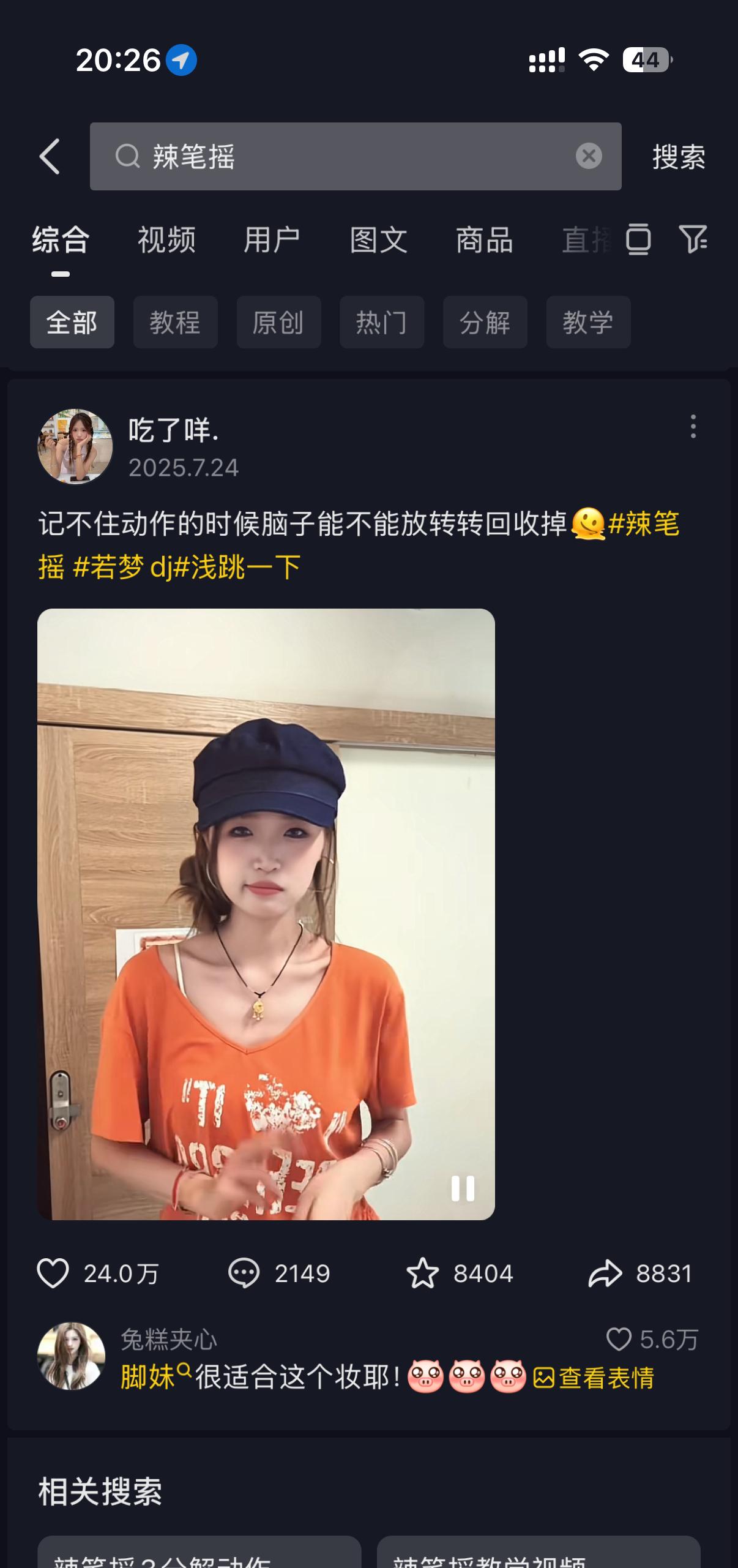Switch to the 图文 tab
The width and height of the screenshot is (738, 1568).
tap(378, 240)
